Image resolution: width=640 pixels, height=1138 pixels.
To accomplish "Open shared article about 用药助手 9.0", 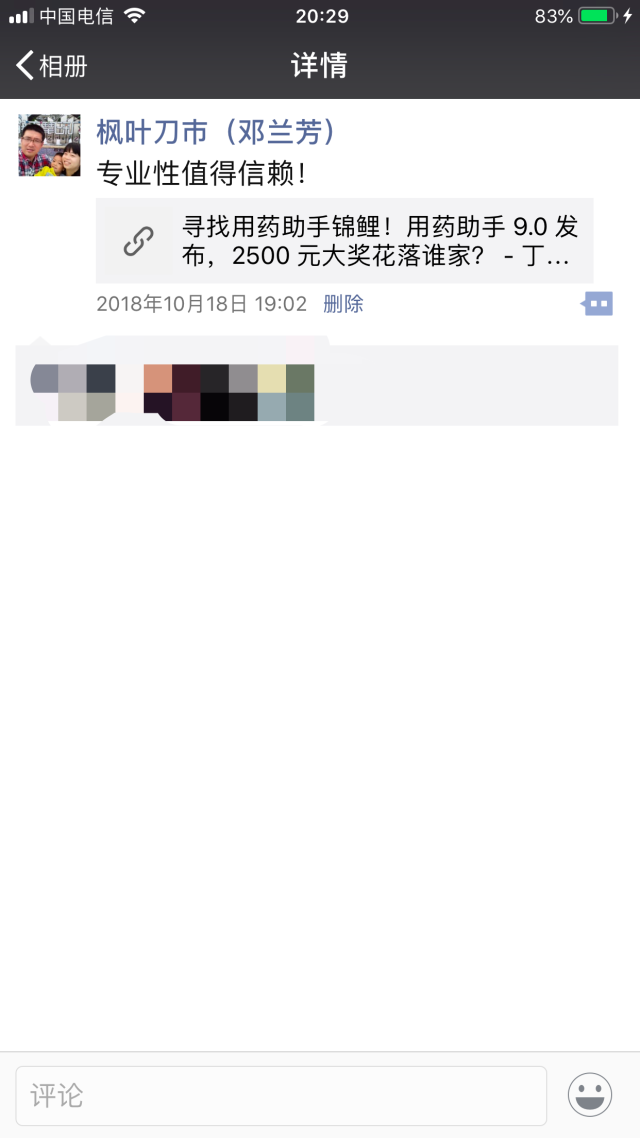I will click(344, 241).
